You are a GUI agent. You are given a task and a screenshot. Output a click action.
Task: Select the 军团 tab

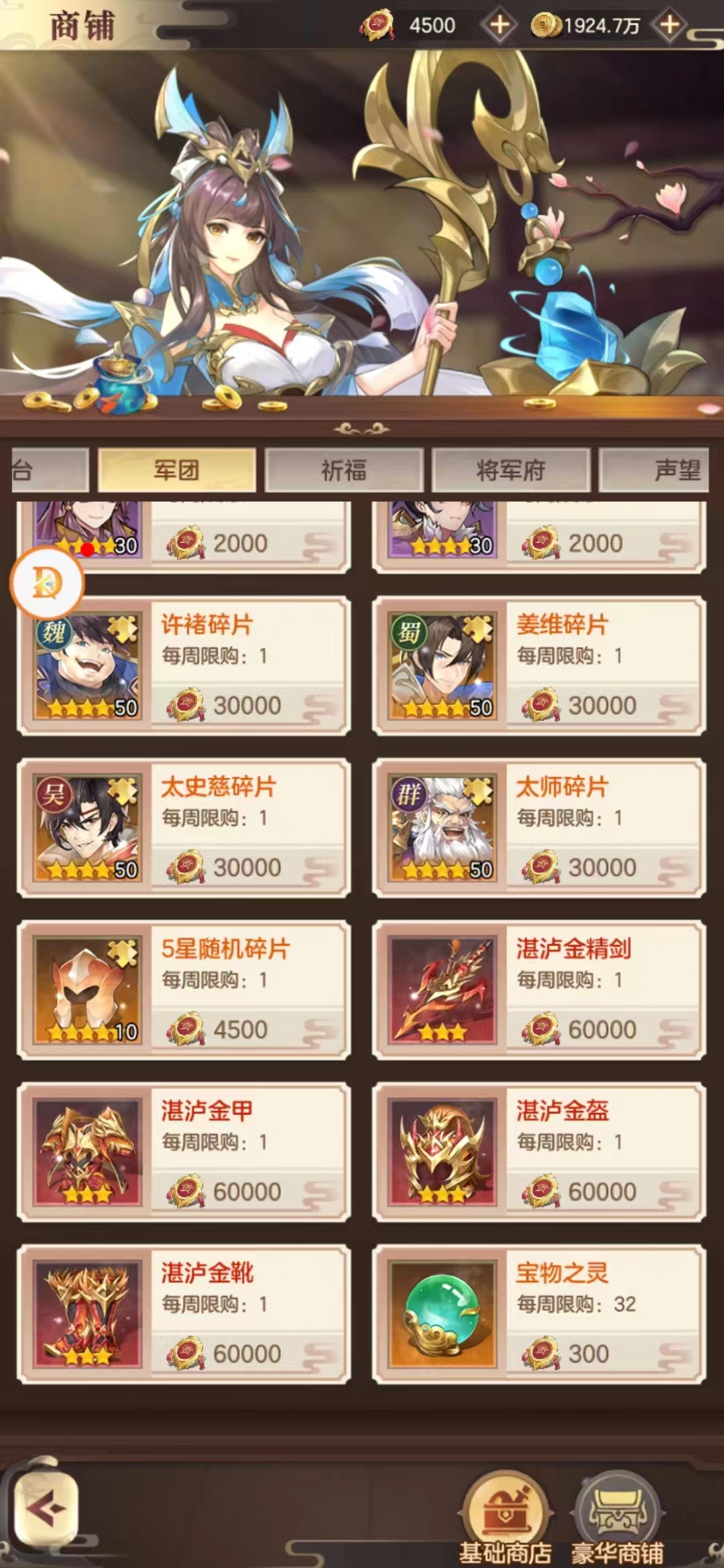[x=177, y=470]
